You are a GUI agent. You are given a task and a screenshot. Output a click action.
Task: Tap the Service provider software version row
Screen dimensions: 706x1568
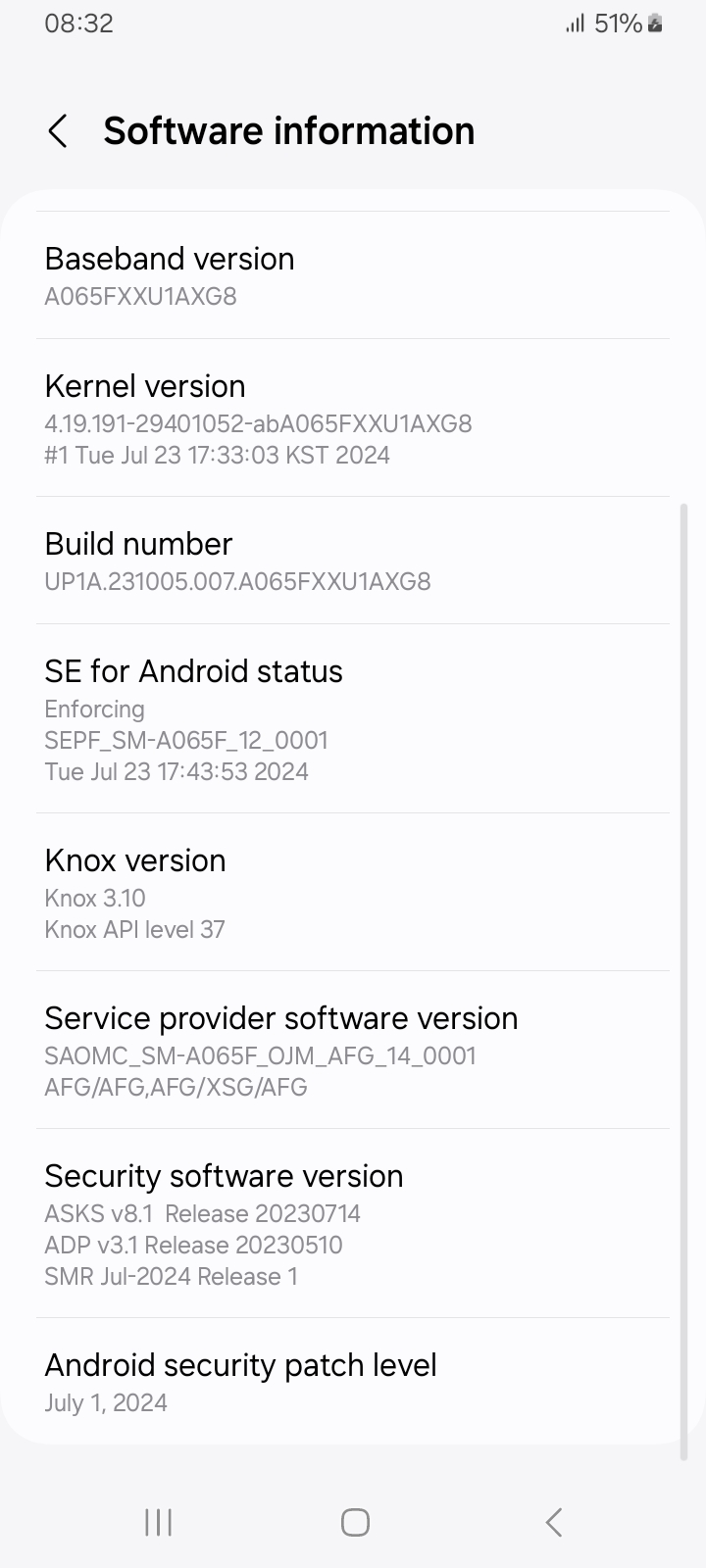(x=353, y=1050)
